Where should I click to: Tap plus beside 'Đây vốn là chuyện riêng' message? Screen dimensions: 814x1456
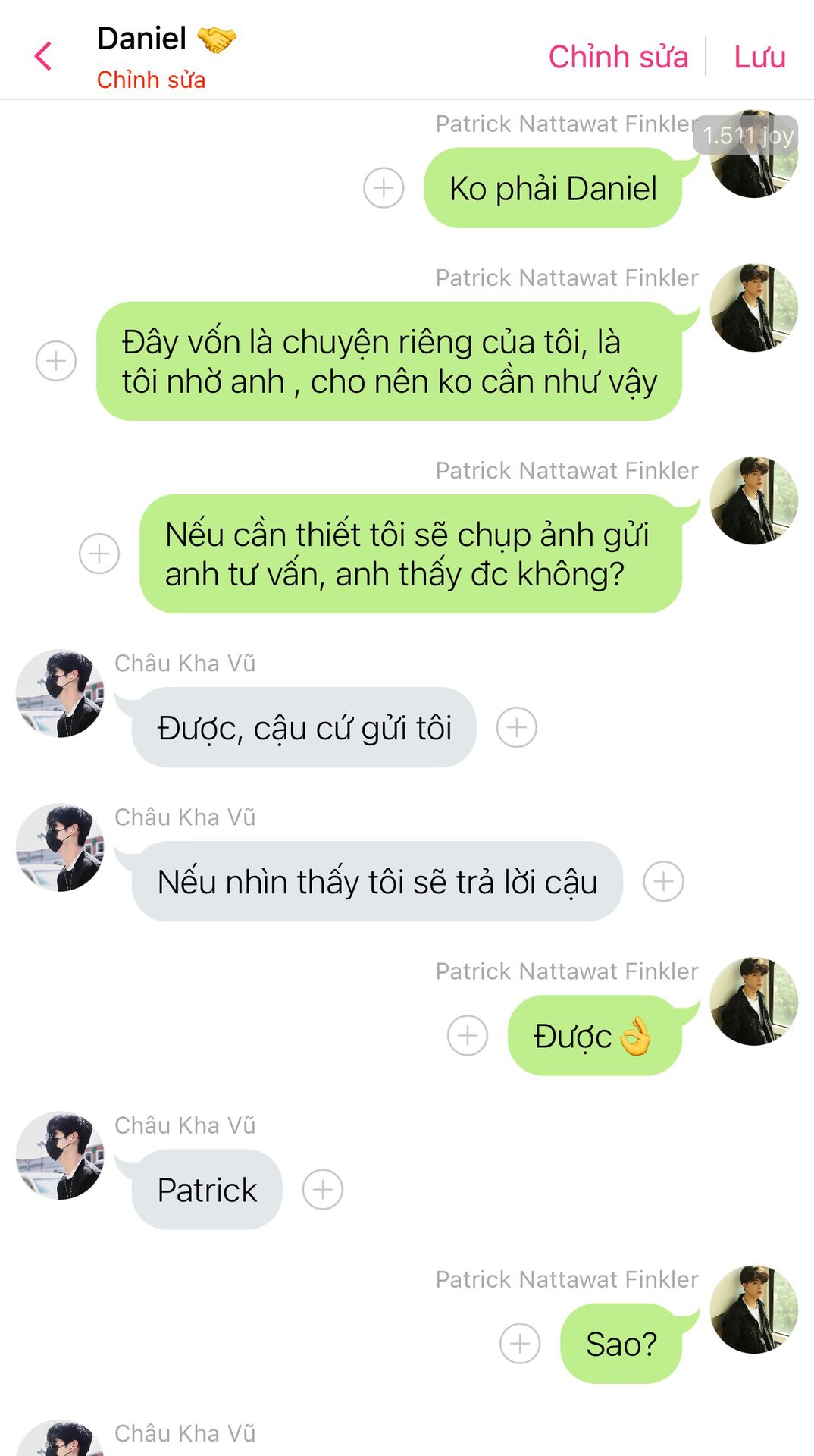click(56, 361)
